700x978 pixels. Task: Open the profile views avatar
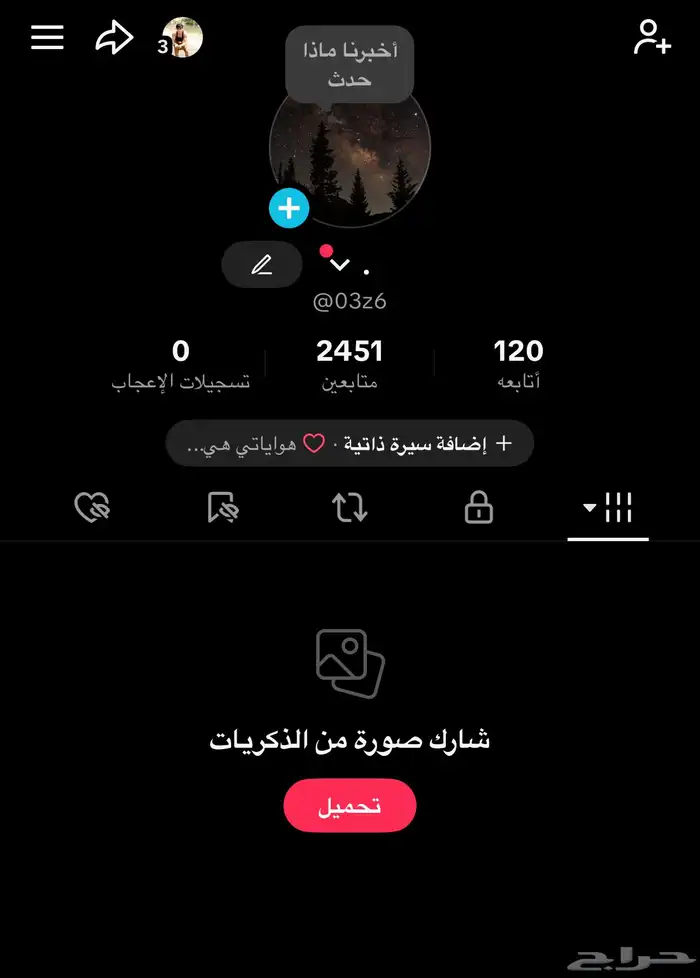(x=182, y=38)
